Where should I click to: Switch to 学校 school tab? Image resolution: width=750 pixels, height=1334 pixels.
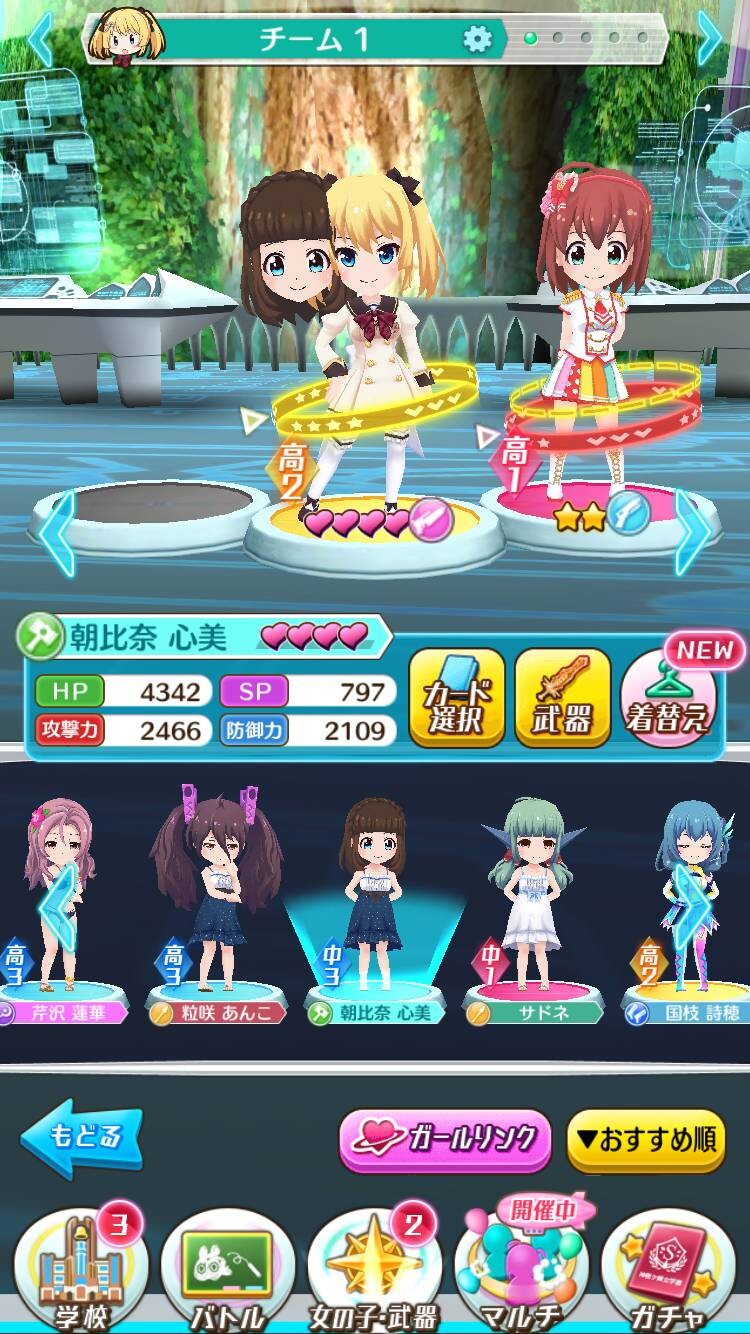(x=80, y=1268)
